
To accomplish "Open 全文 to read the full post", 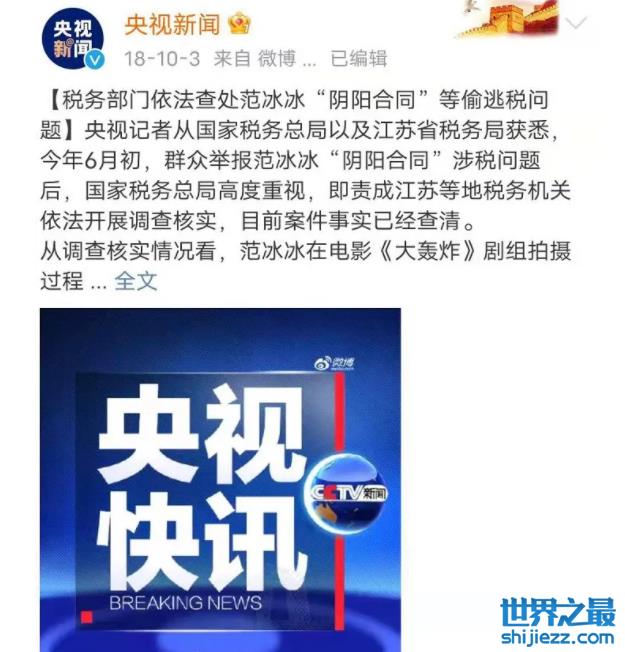I will pos(136,281).
